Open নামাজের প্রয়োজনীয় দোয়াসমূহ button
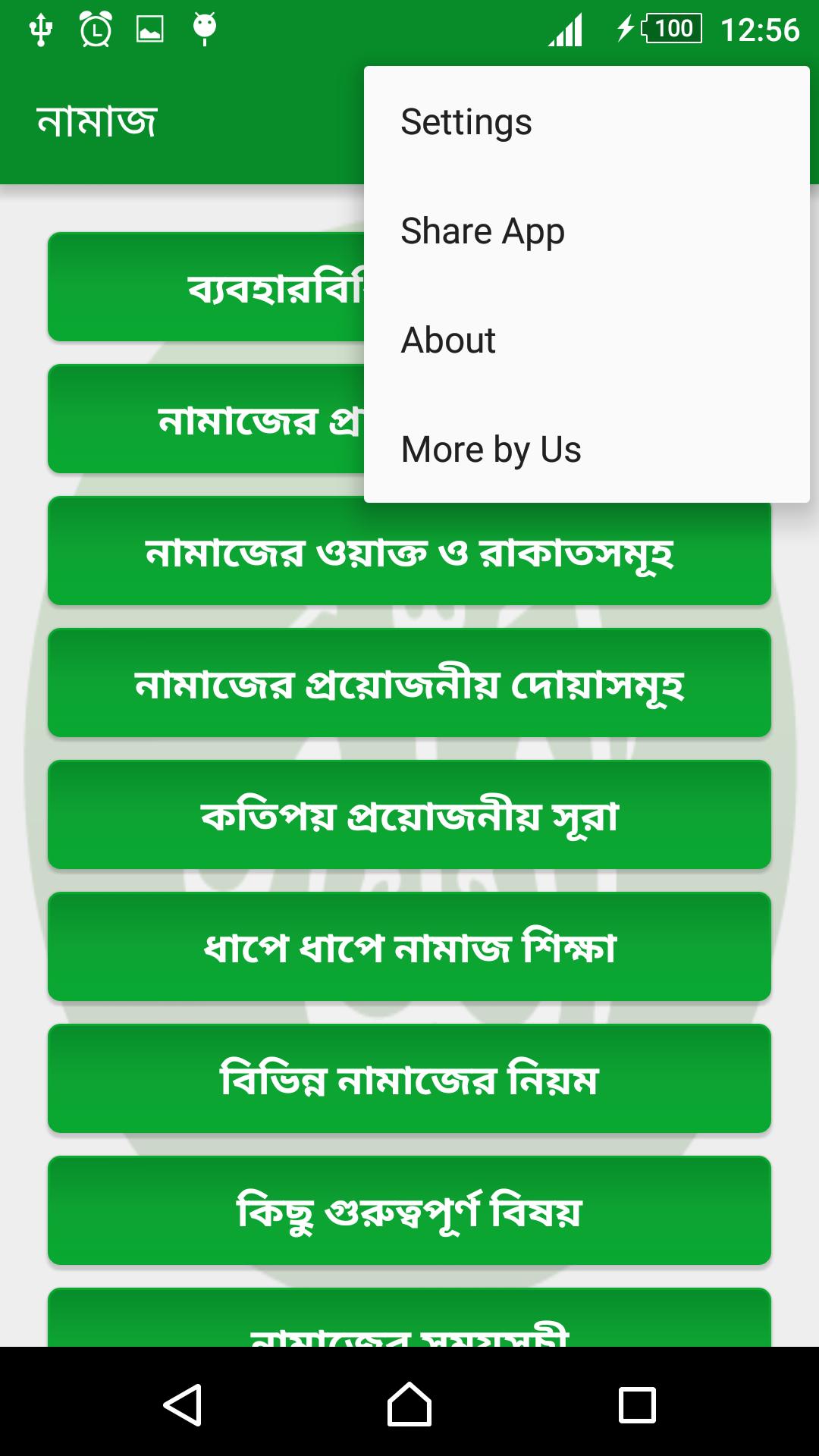 coord(409,683)
